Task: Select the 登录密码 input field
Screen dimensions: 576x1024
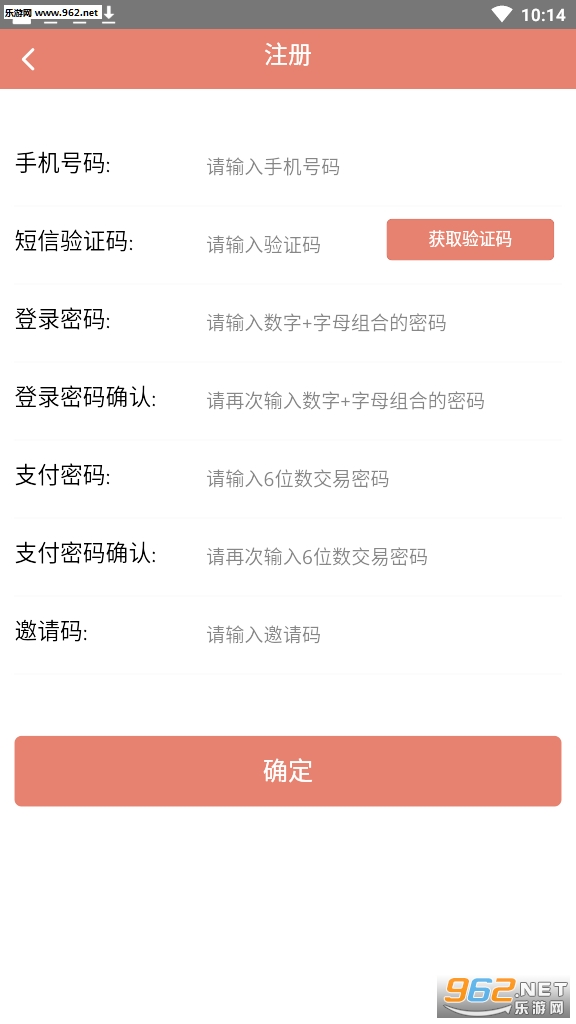Action: [x=383, y=323]
